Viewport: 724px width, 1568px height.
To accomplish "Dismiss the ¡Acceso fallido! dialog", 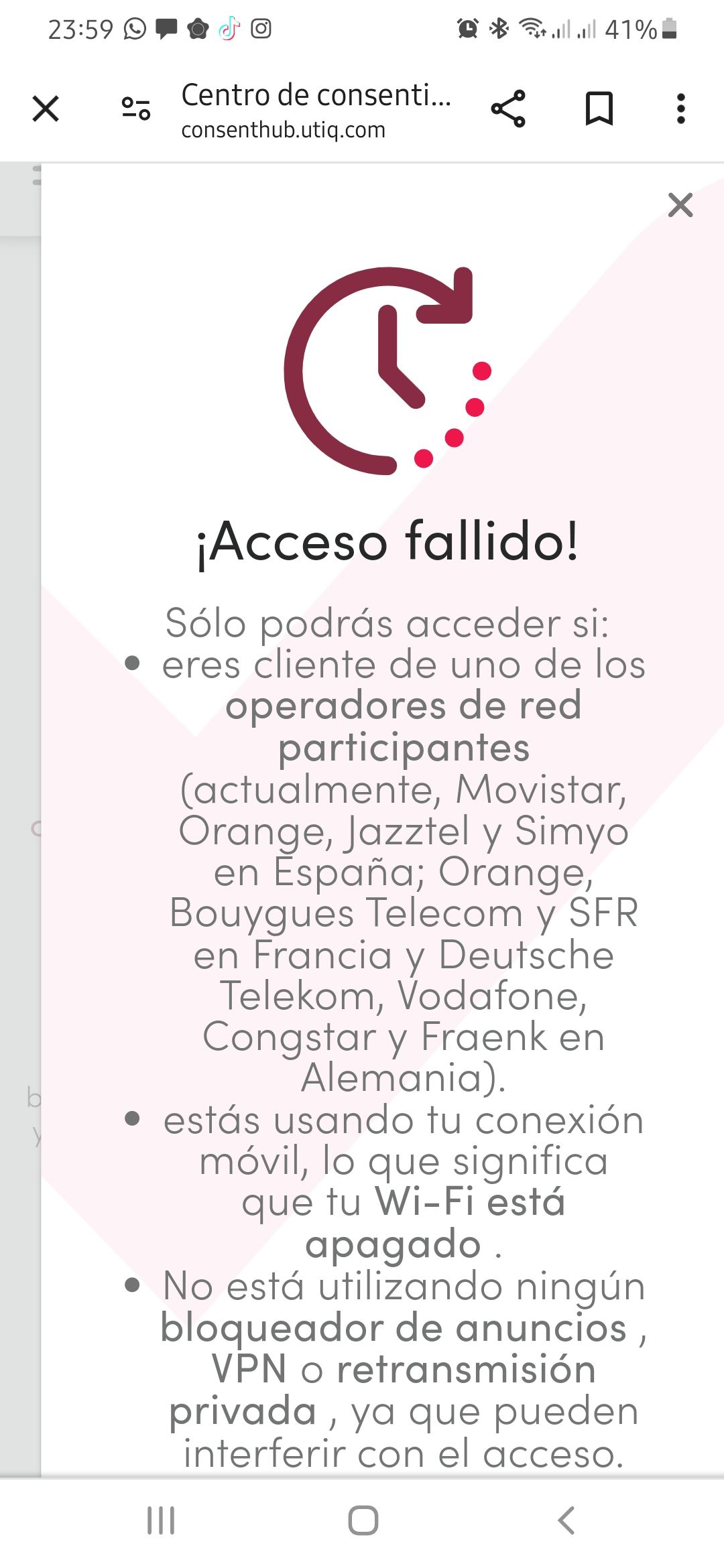I will click(680, 205).
